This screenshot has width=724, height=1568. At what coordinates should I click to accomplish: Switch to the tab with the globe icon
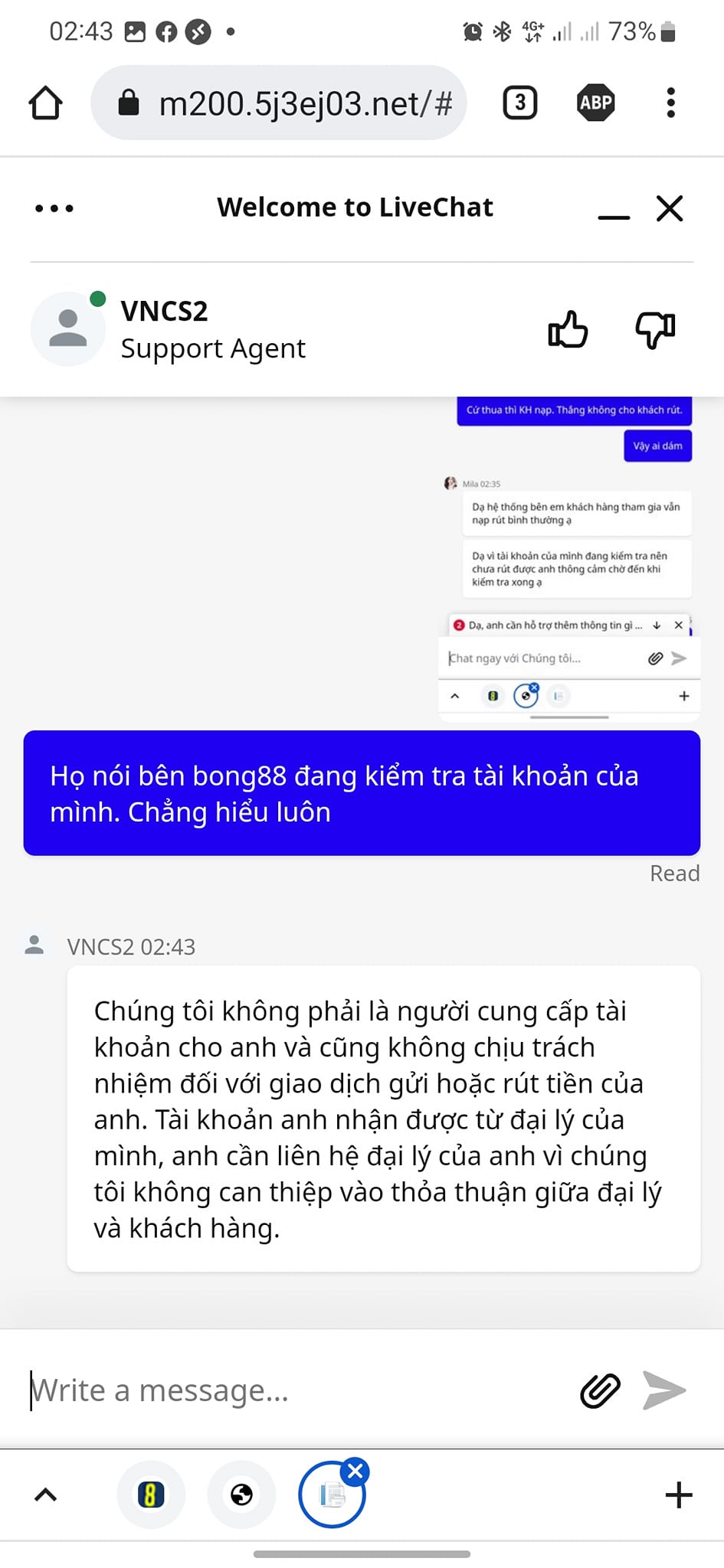241,1494
